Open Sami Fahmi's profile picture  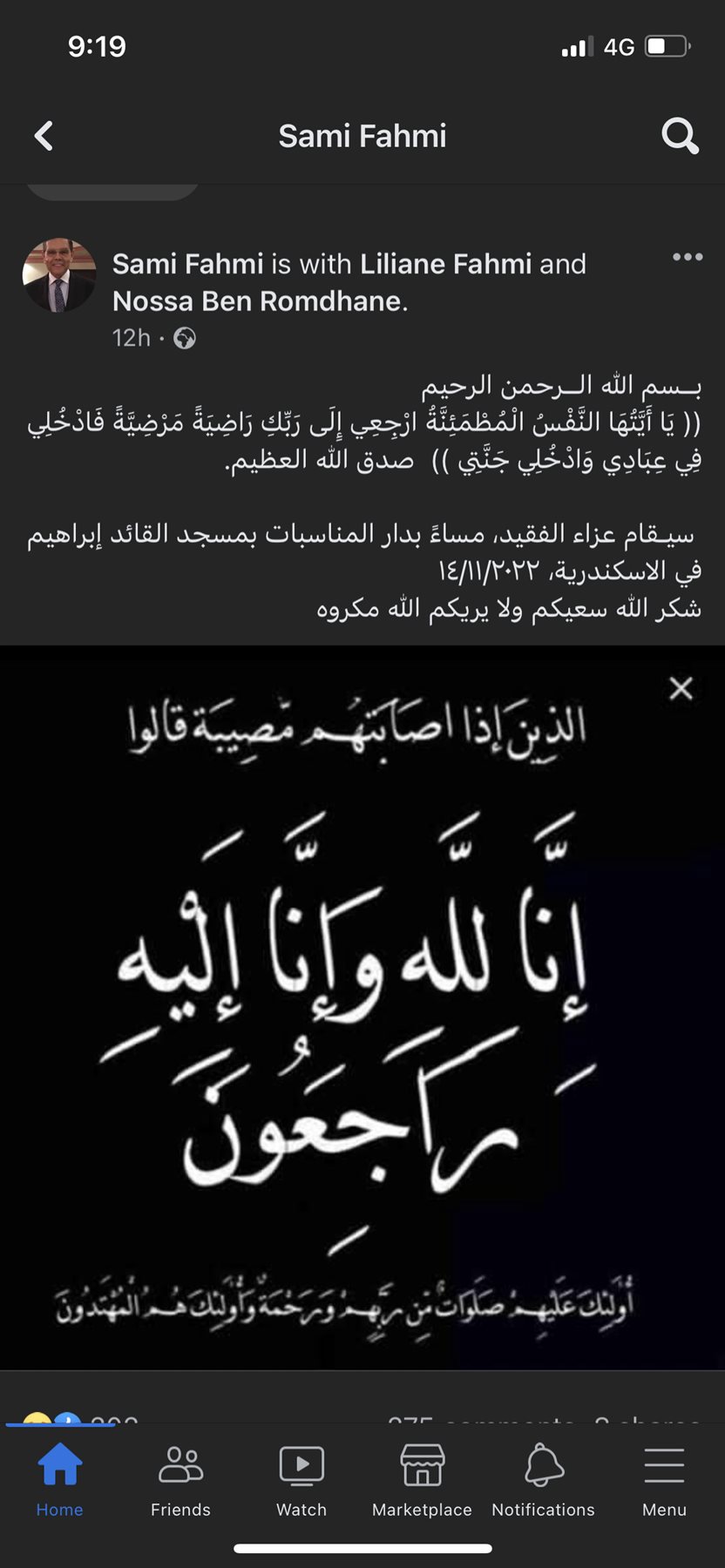59,275
